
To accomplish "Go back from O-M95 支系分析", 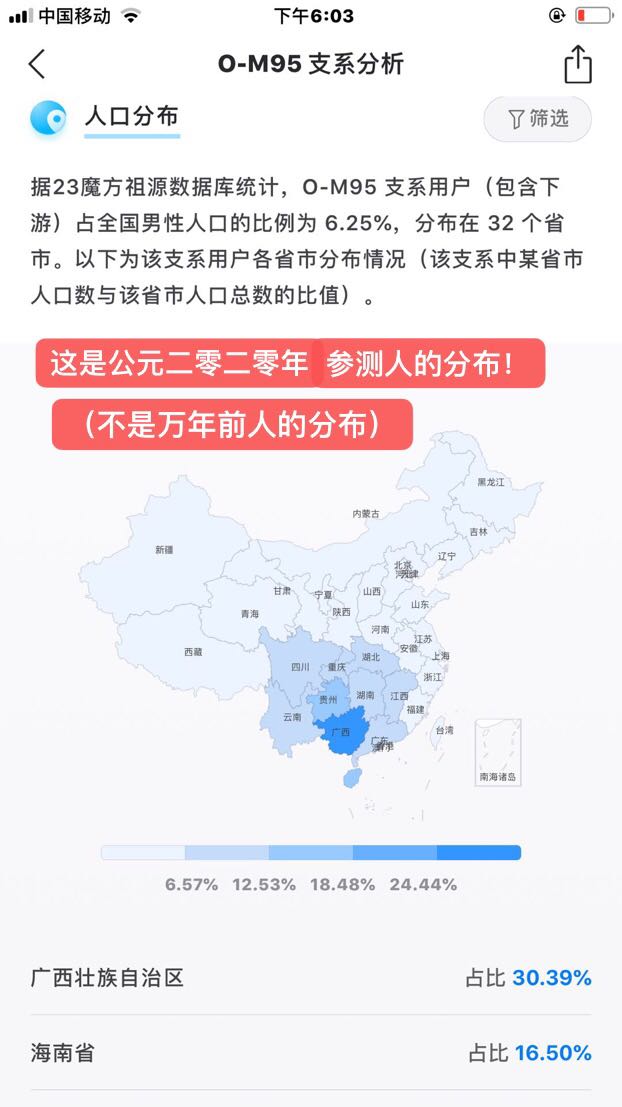I will (x=37, y=64).
